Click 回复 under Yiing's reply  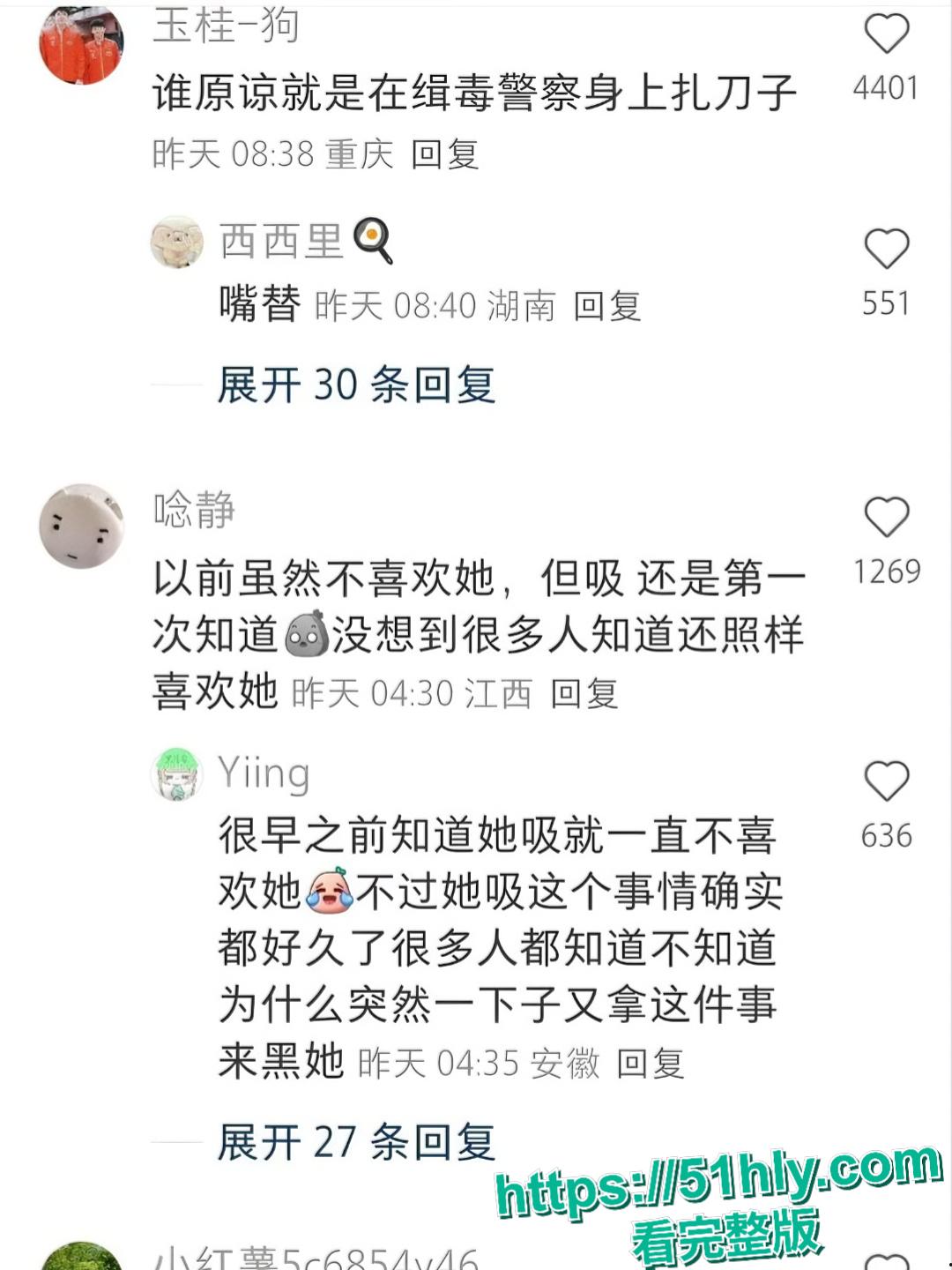(x=651, y=1063)
